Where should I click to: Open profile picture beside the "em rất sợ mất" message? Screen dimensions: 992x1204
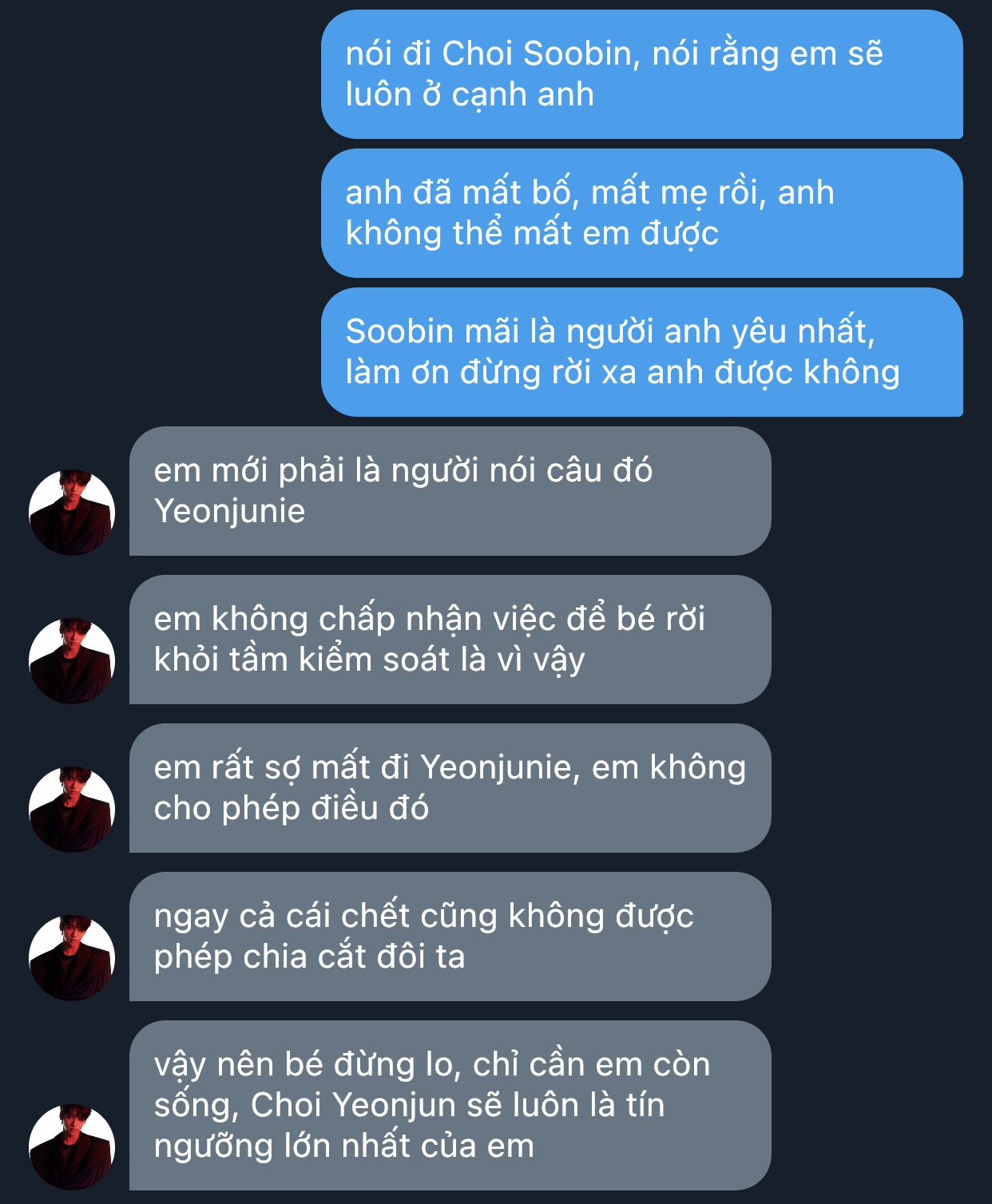pyautogui.click(x=72, y=809)
